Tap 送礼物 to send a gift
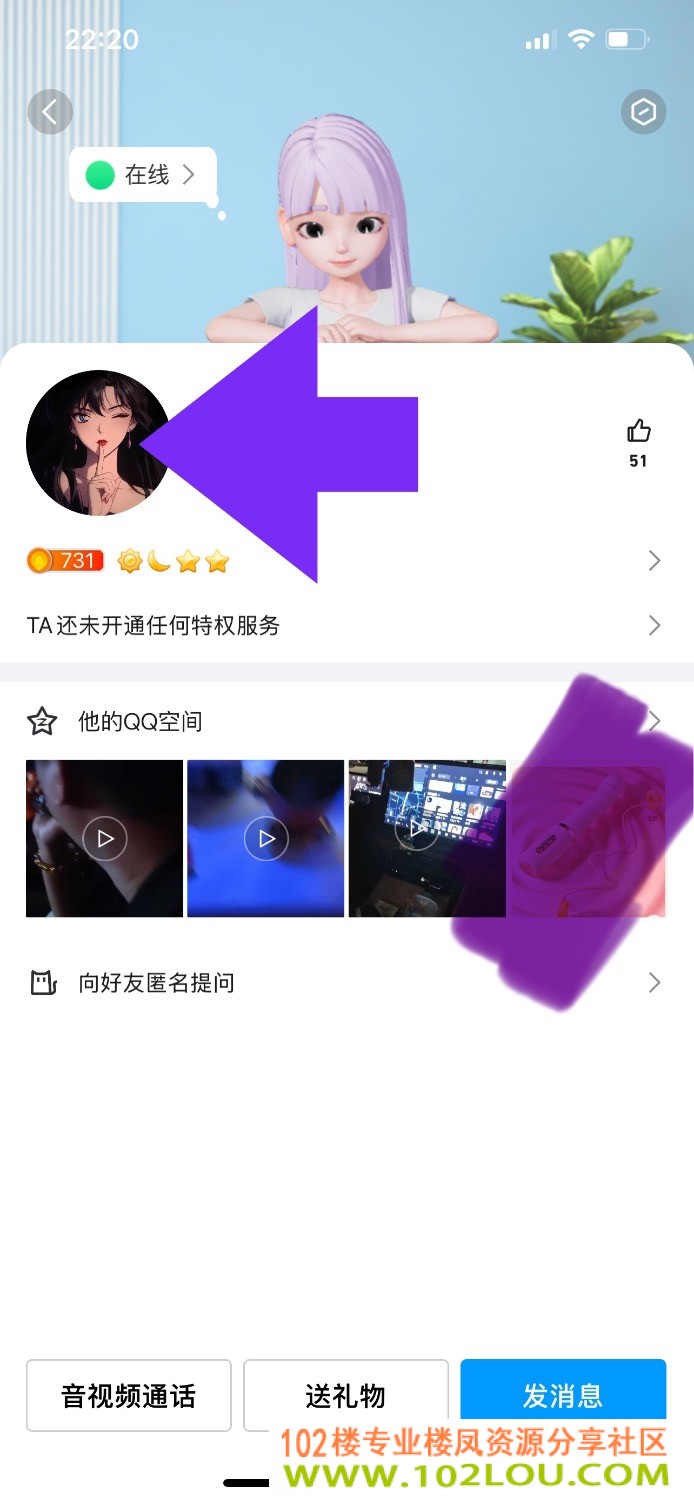This screenshot has width=694, height=1500. [346, 1396]
